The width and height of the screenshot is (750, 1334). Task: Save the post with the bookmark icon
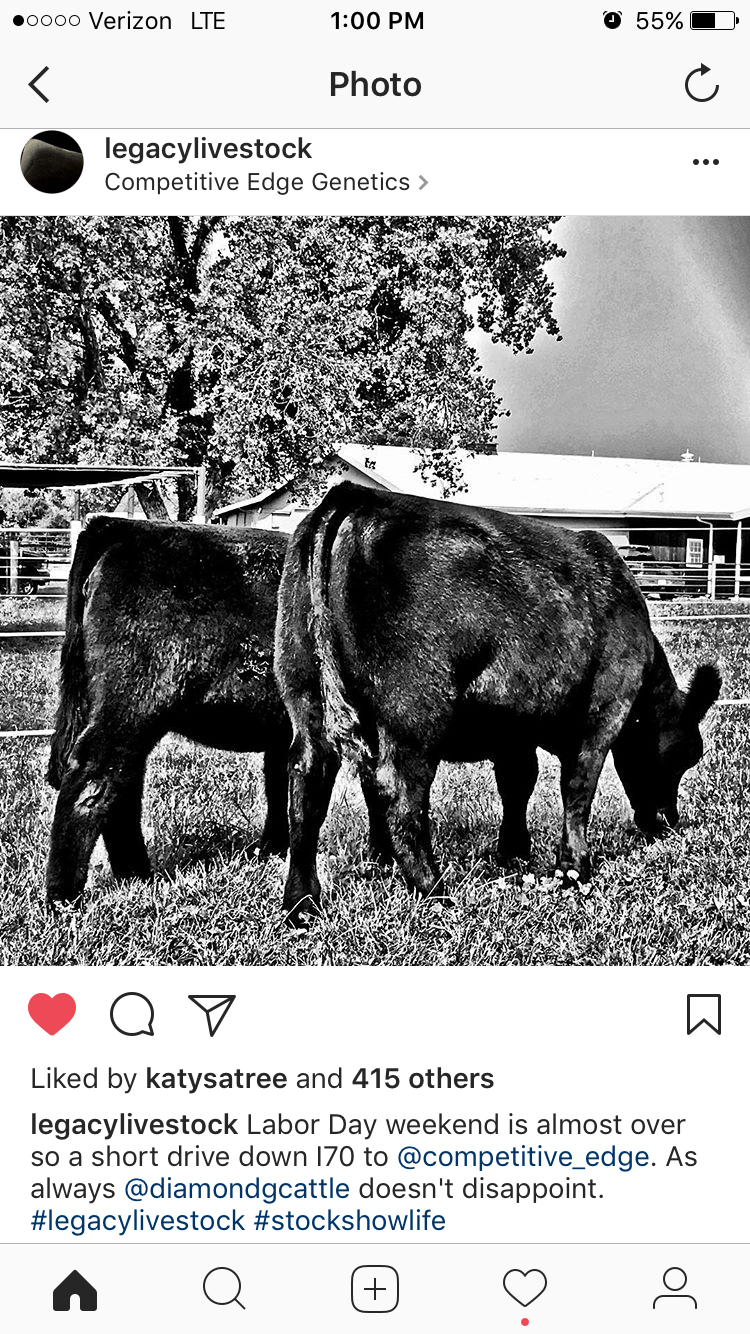(704, 1015)
